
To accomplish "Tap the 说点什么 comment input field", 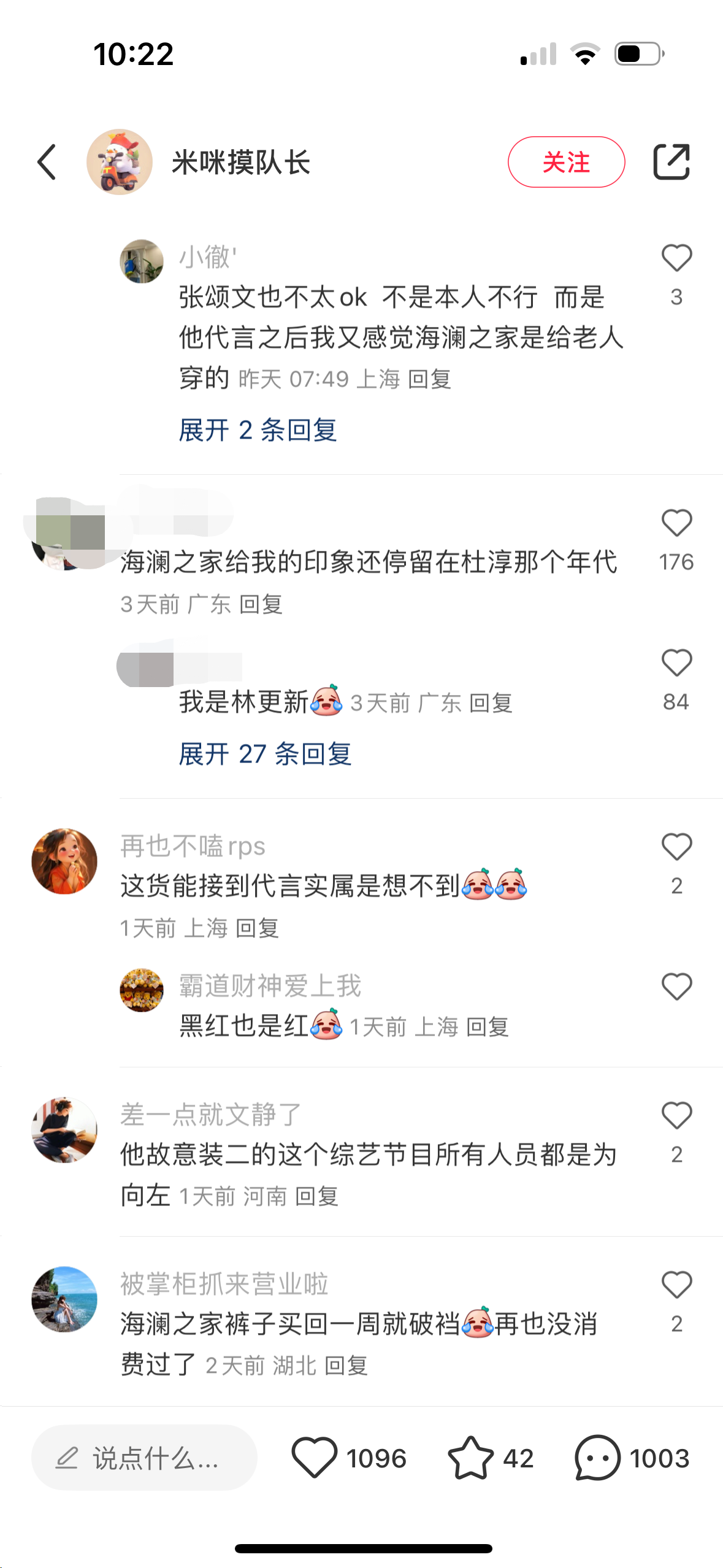I will 144,1458.
